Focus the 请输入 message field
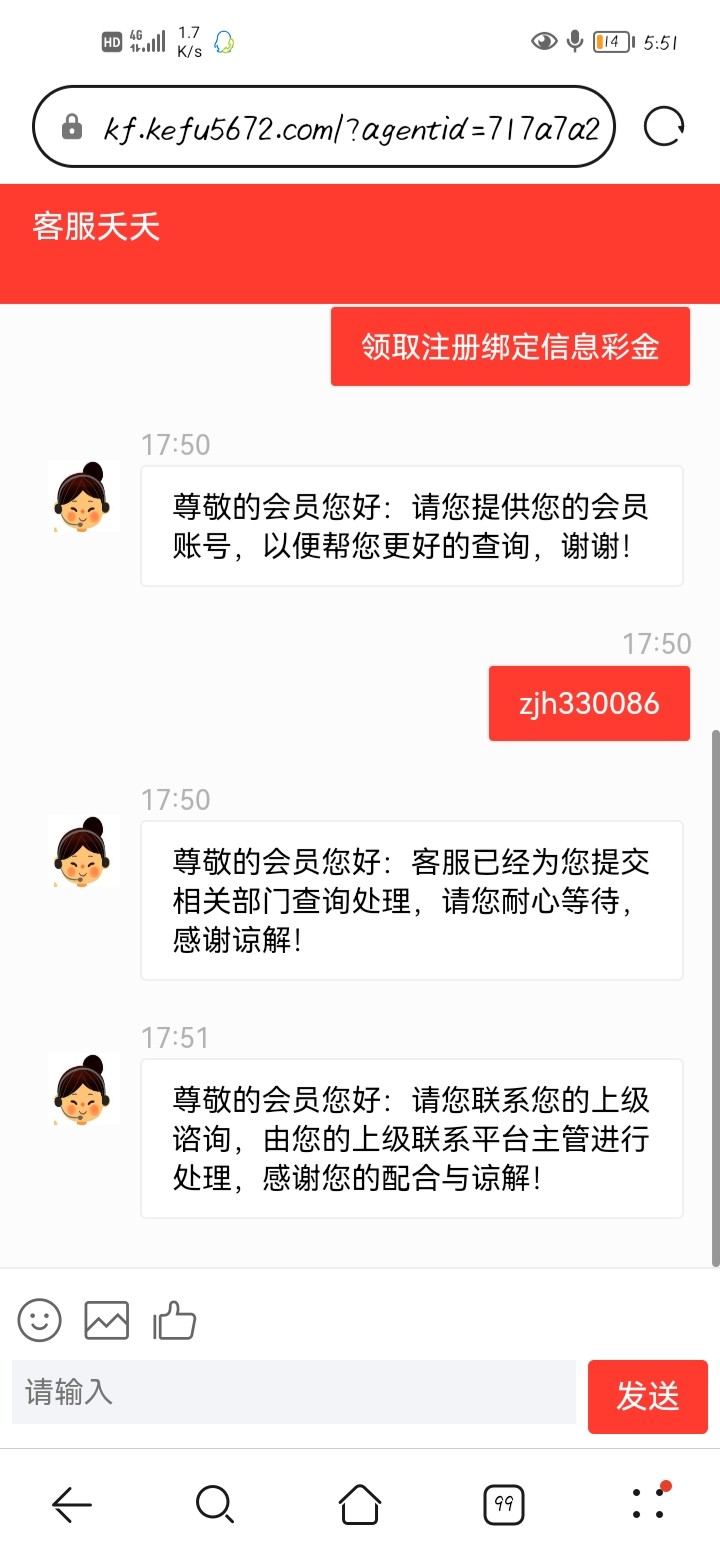720x1560 pixels. tap(294, 1392)
